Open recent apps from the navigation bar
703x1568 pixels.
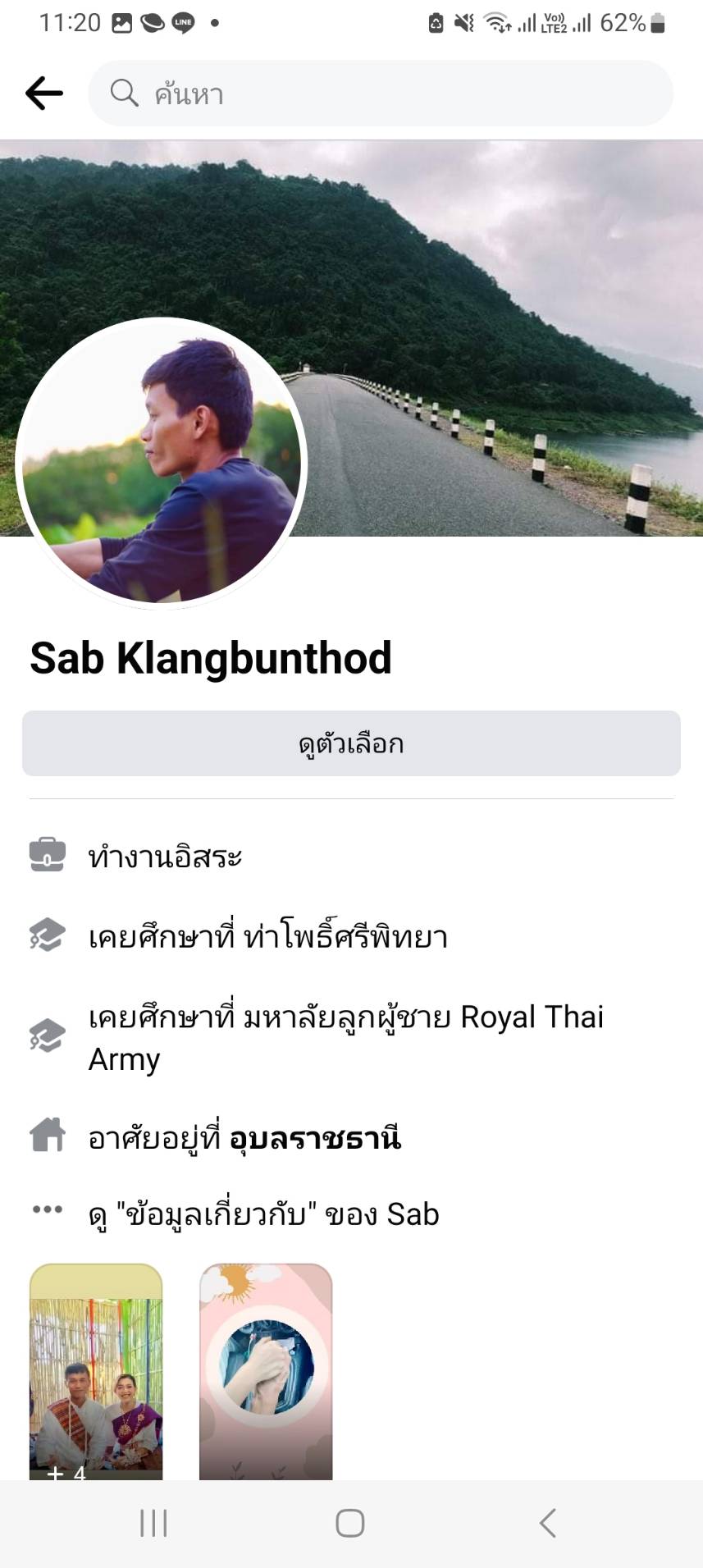tap(153, 1524)
